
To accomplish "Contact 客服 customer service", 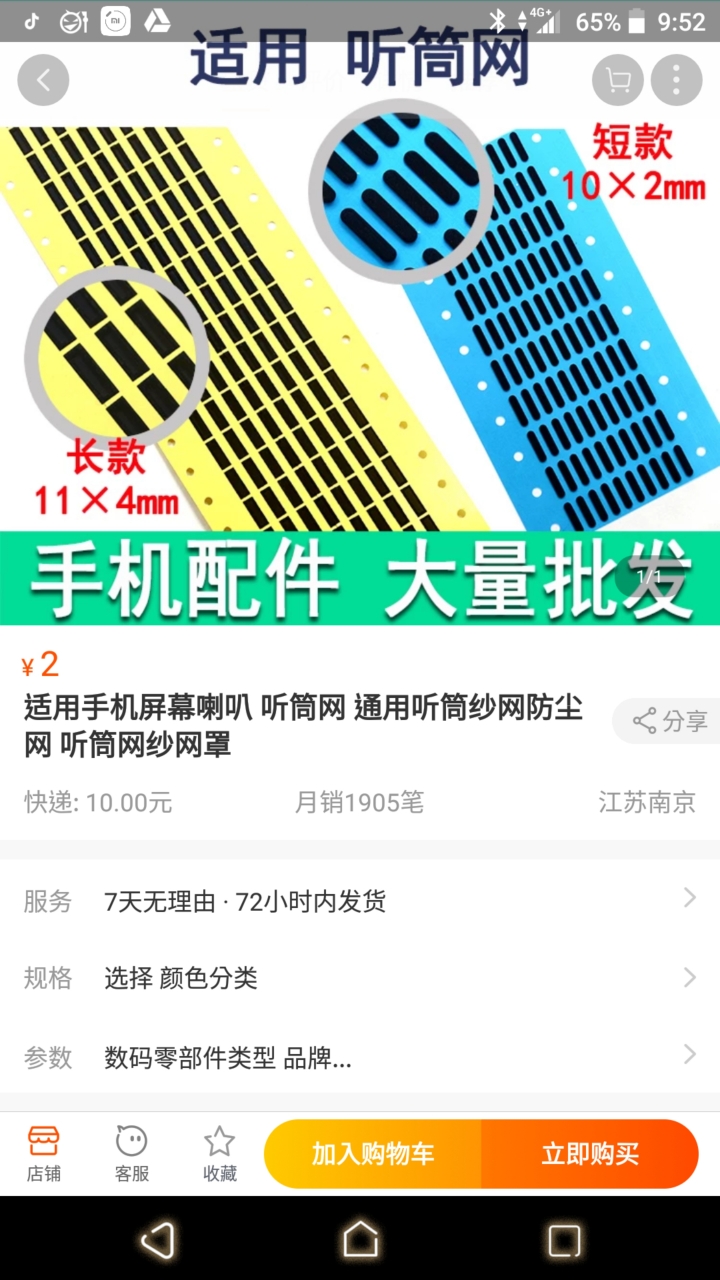I will [x=131, y=1153].
